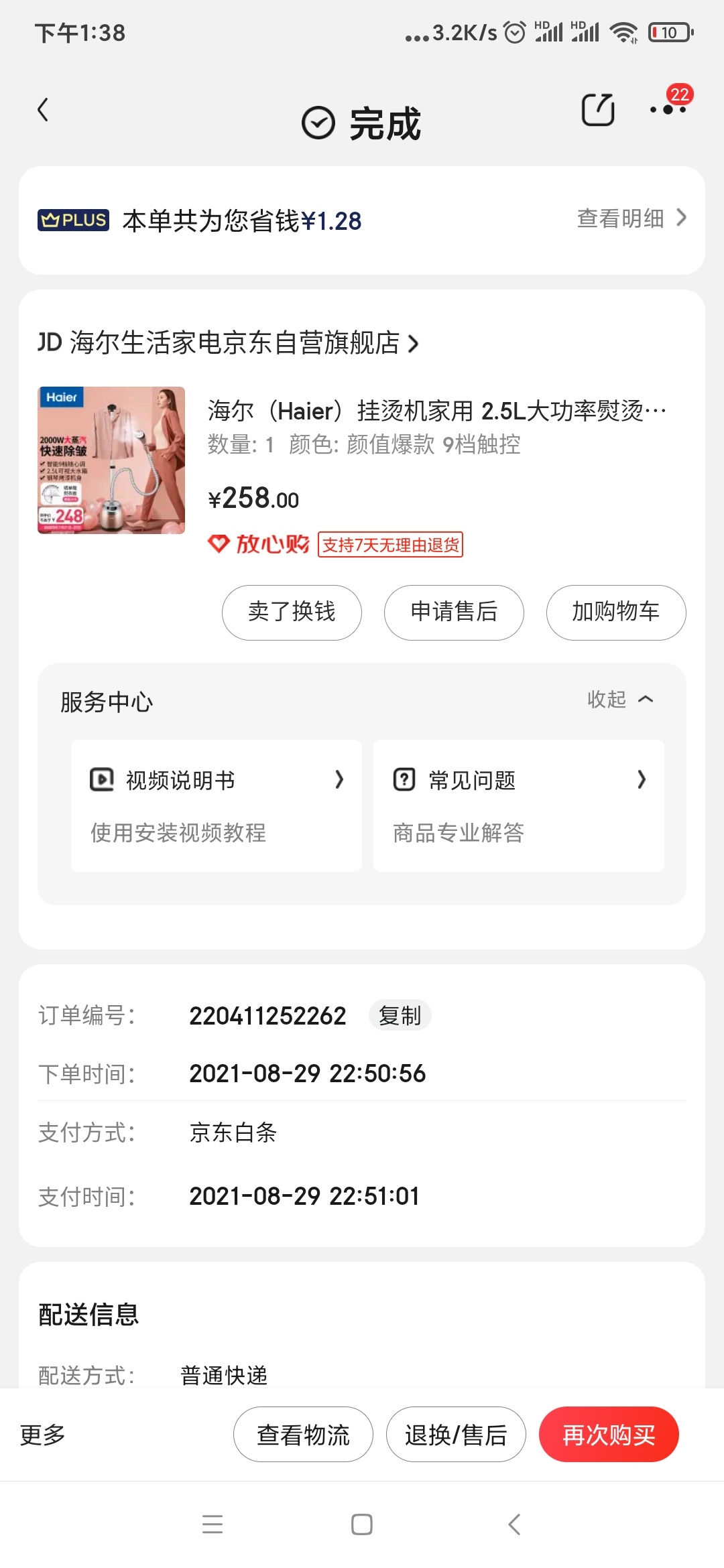Add item to cart with 加购物车

tap(615, 612)
